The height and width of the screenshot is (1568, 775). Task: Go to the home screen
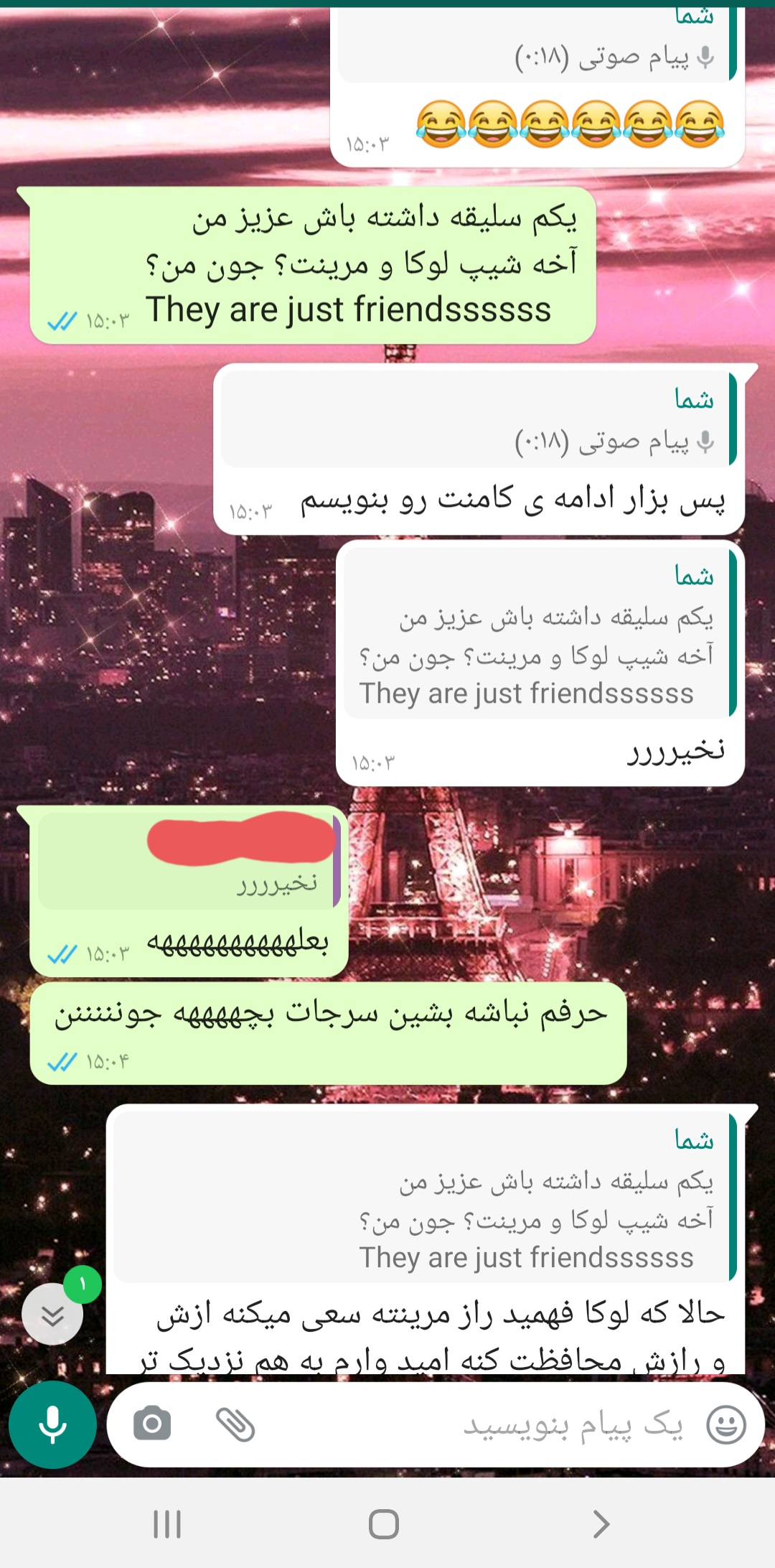point(384,1523)
